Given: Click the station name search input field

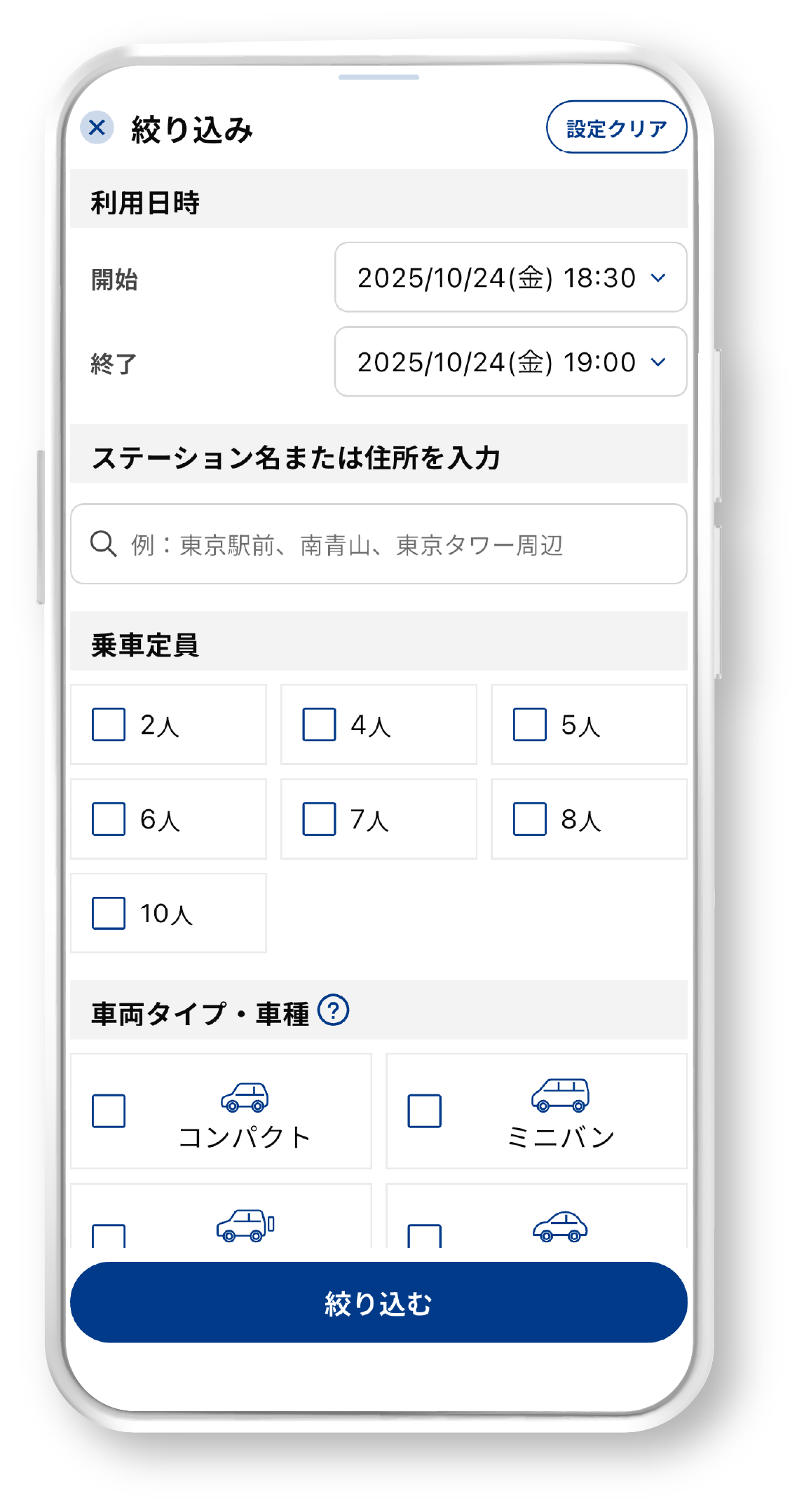Looking at the screenshot, I should (x=379, y=544).
